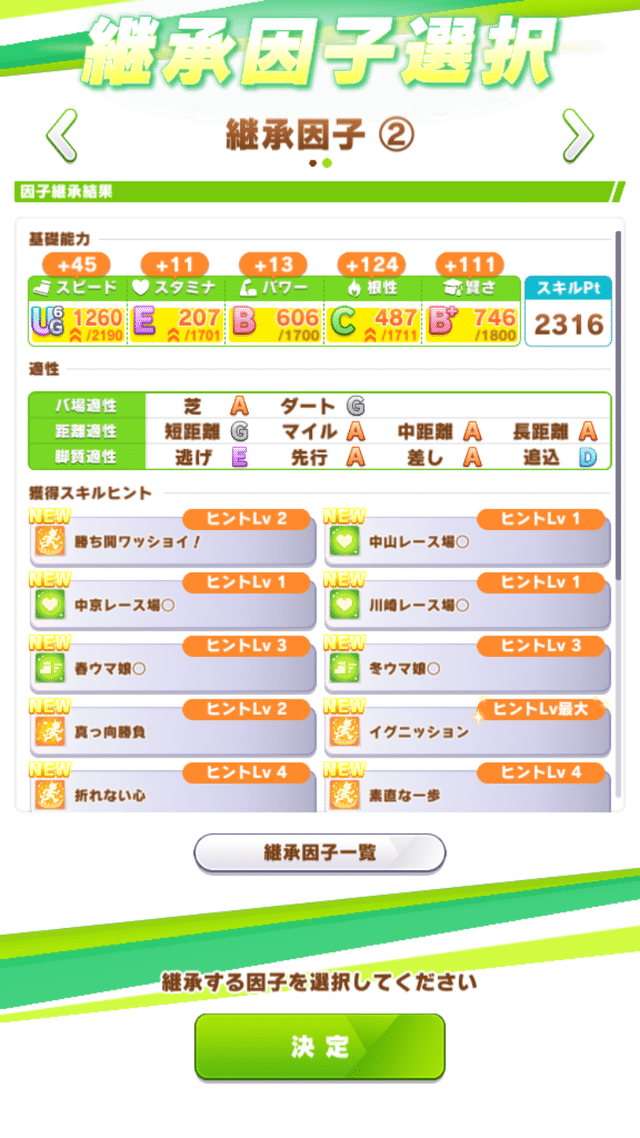The height and width of the screenshot is (1138, 640).
Task: Tap the イグニッション skill hint
Action: click(x=467, y=731)
